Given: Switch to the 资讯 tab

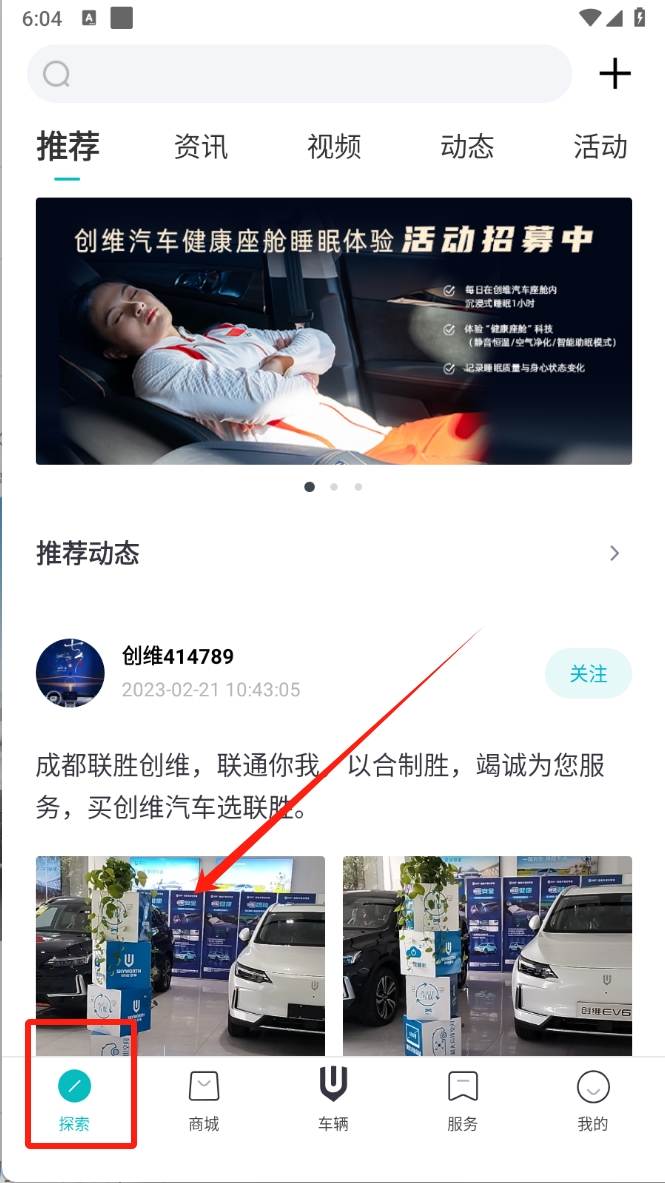Looking at the screenshot, I should pyautogui.click(x=201, y=147).
